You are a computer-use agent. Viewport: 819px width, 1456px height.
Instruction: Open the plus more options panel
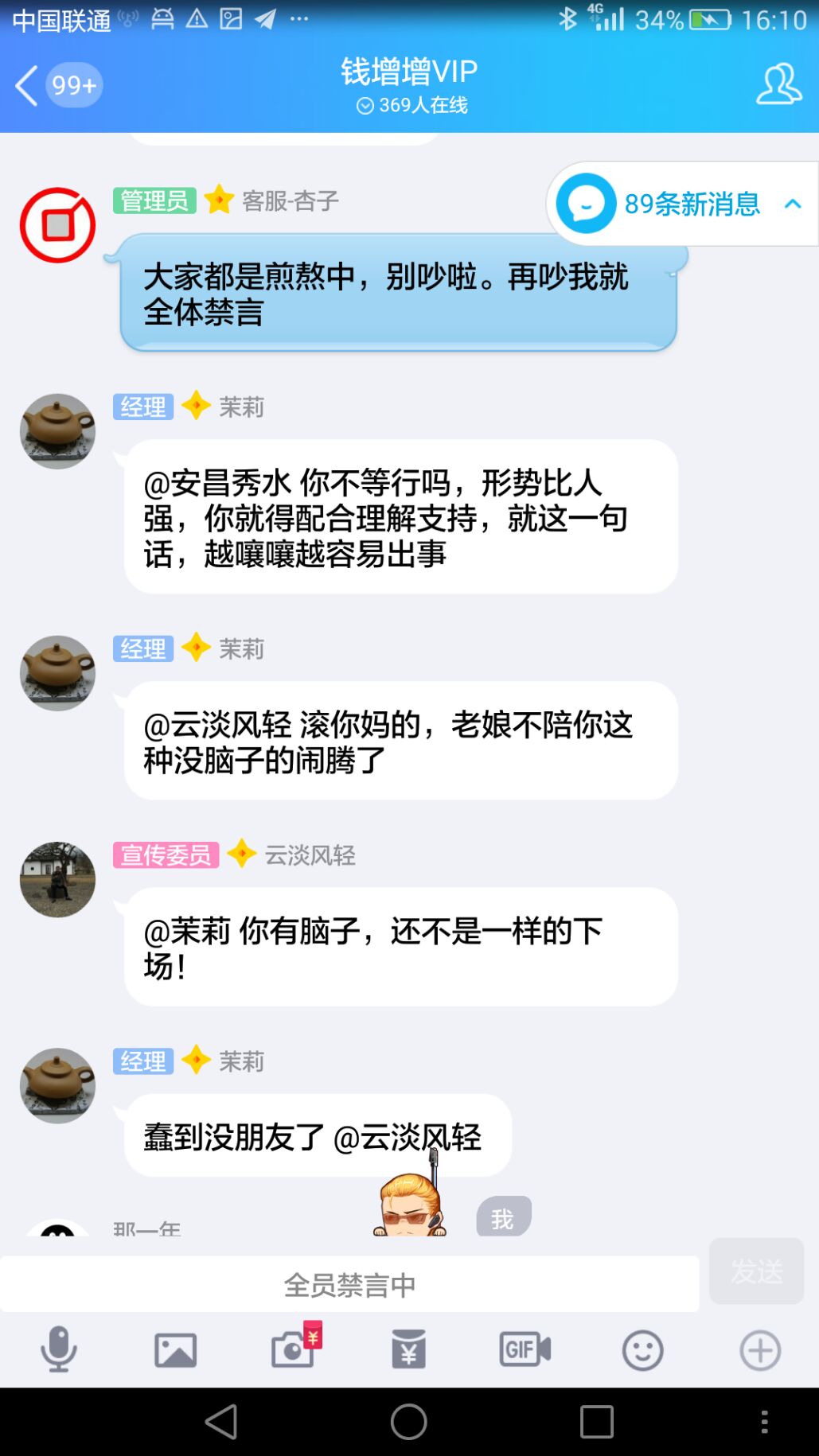[760, 1350]
